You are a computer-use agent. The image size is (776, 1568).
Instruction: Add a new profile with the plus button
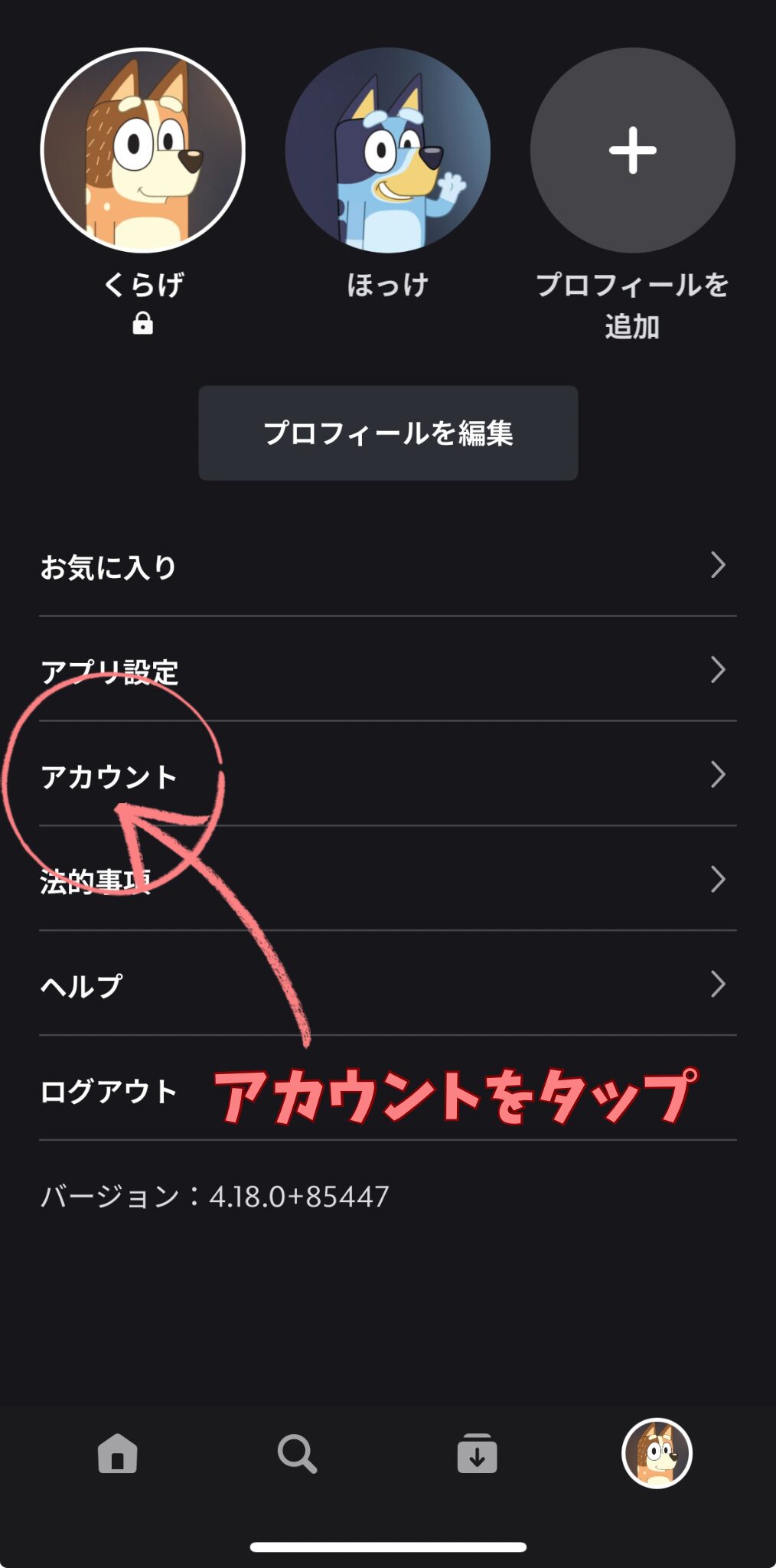[x=632, y=151]
